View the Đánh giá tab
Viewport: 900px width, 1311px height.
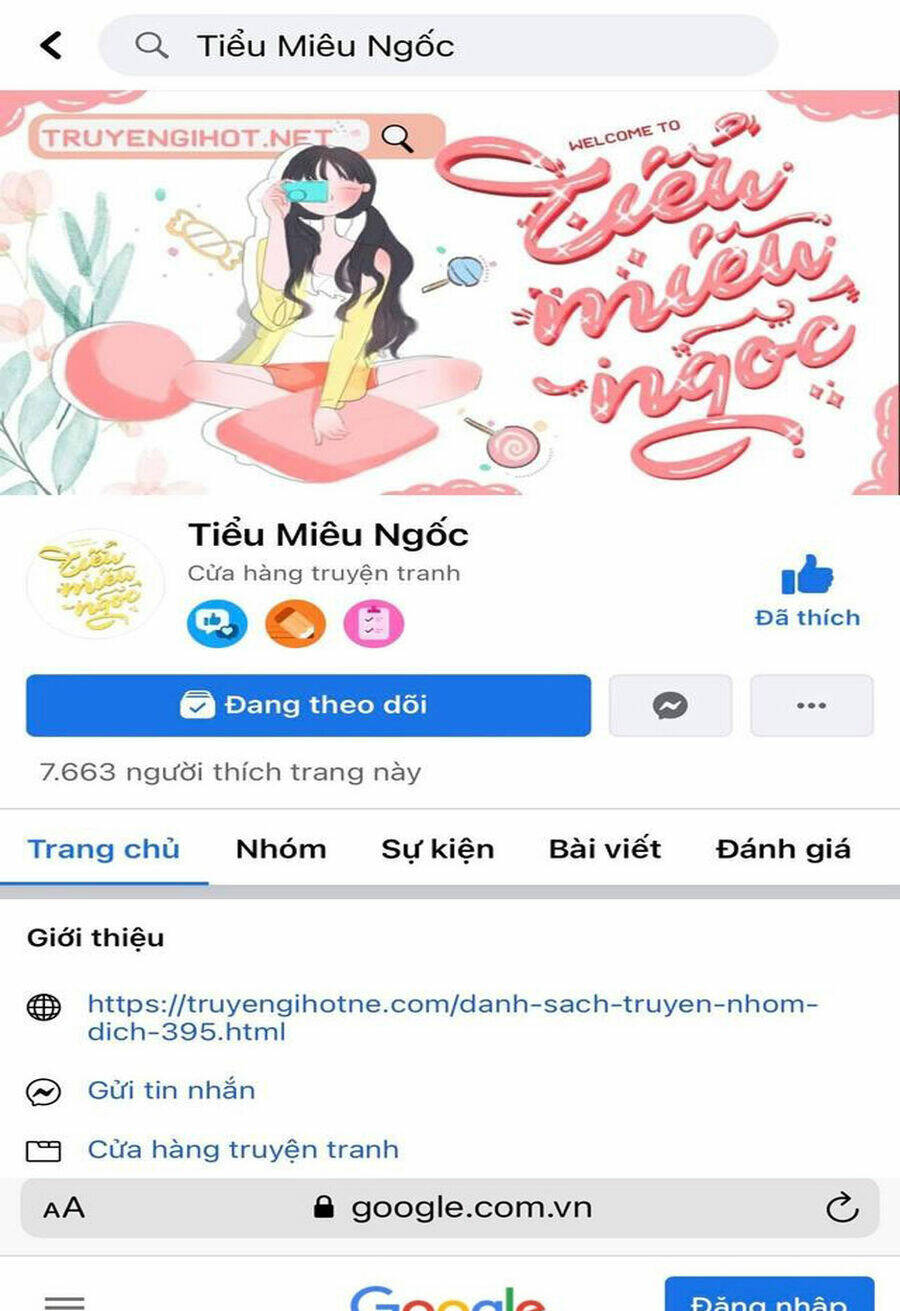click(x=783, y=849)
